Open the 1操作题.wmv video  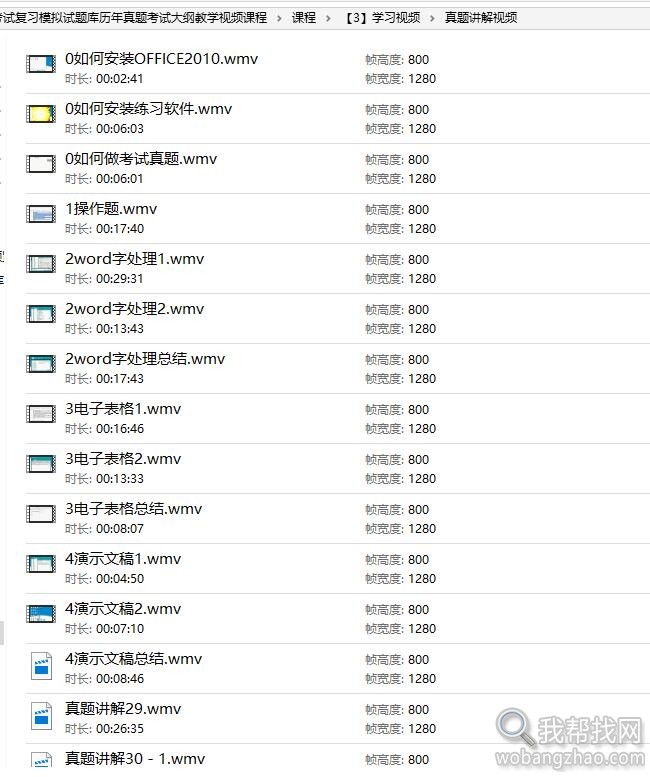[111, 209]
